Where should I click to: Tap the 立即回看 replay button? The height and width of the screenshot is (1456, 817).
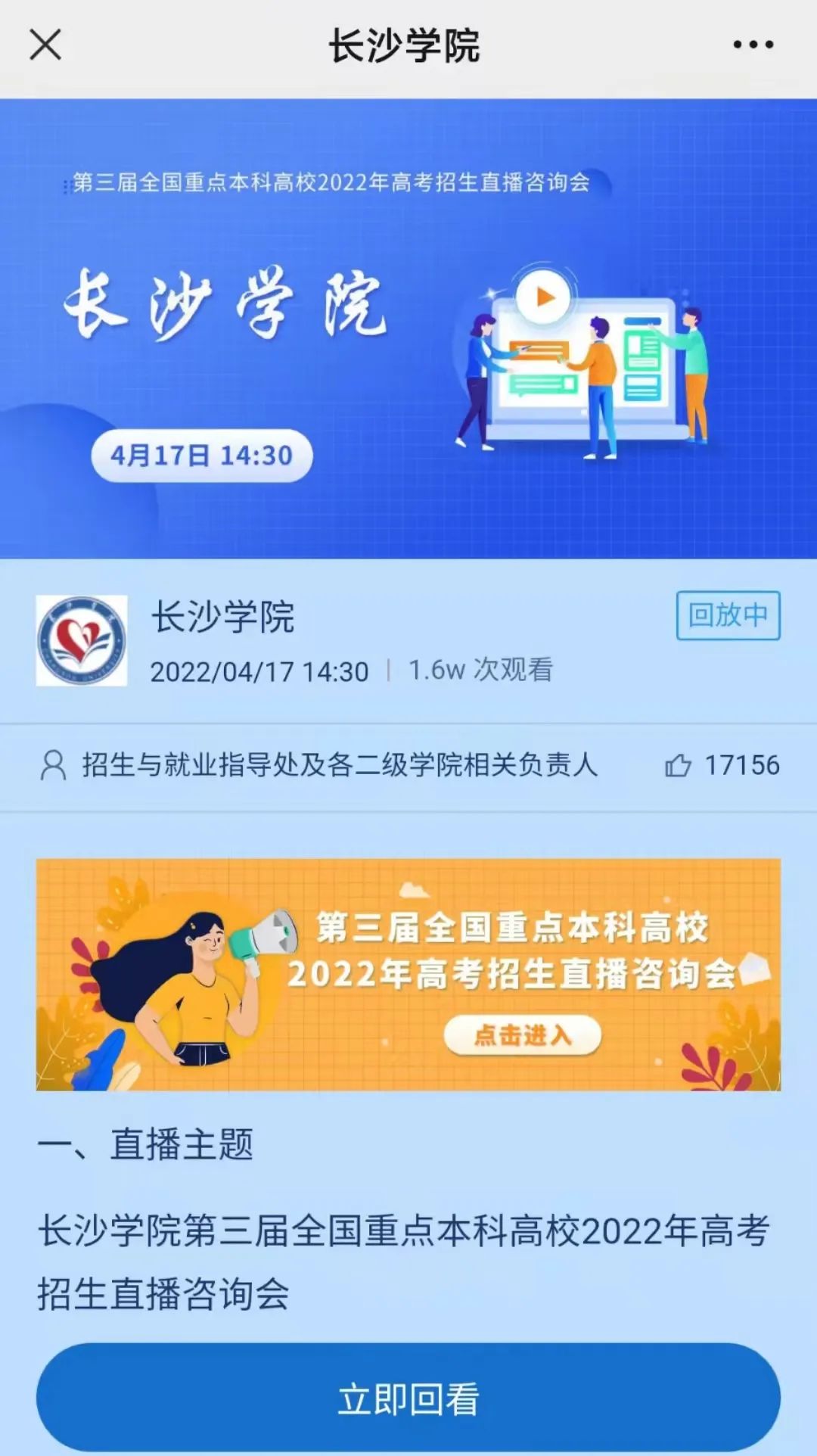[x=408, y=1398]
